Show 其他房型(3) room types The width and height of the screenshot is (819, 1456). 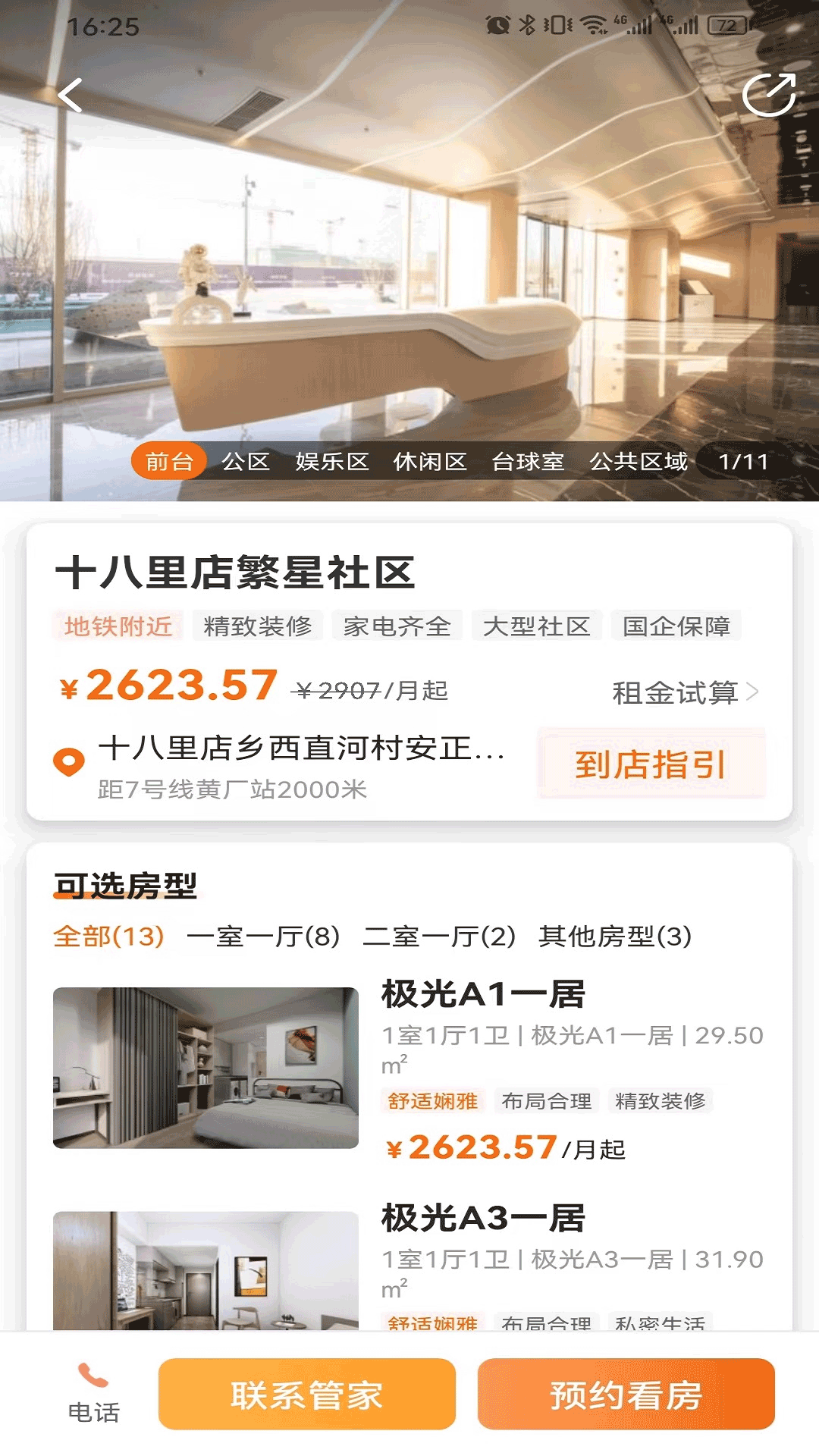tap(615, 937)
